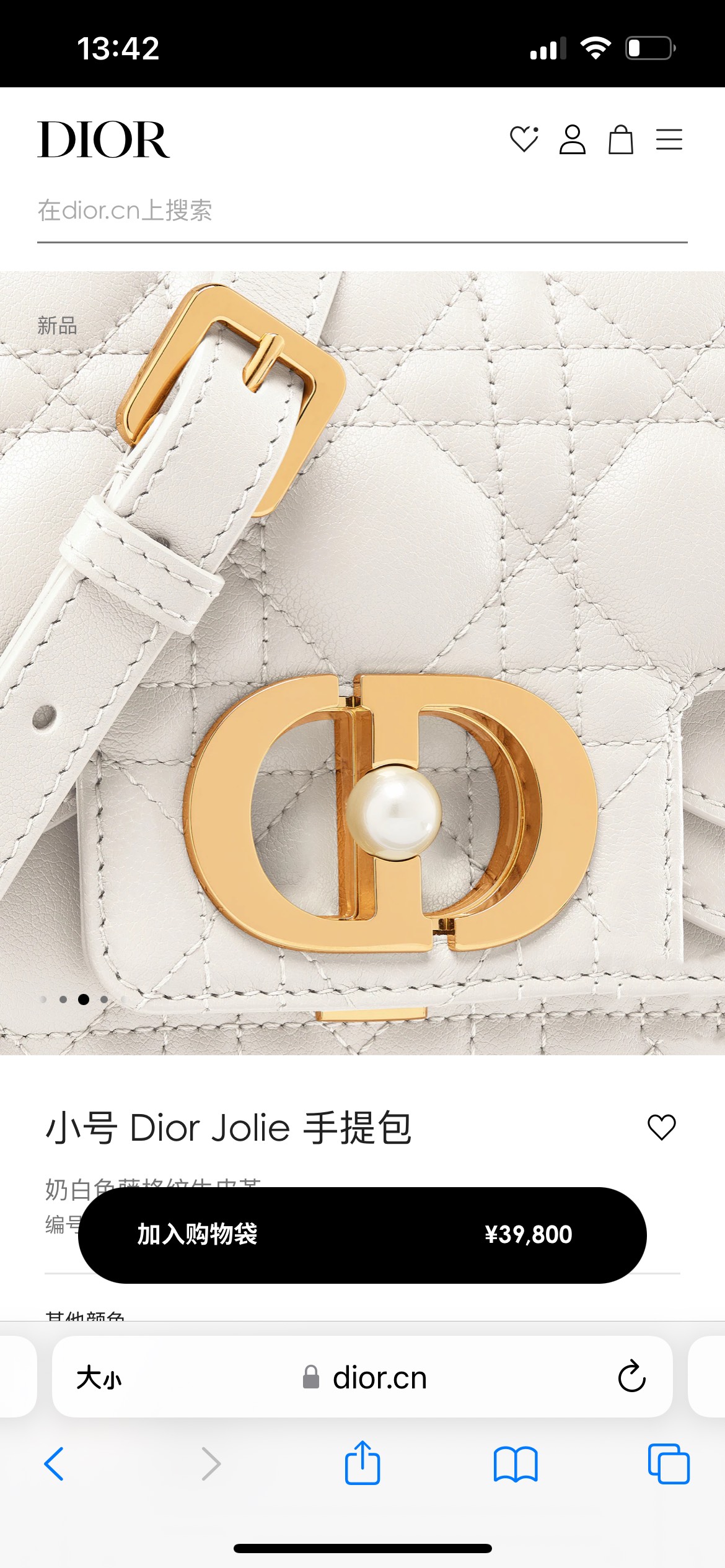
Task: Open the enlarged product image
Action: [x=362, y=663]
